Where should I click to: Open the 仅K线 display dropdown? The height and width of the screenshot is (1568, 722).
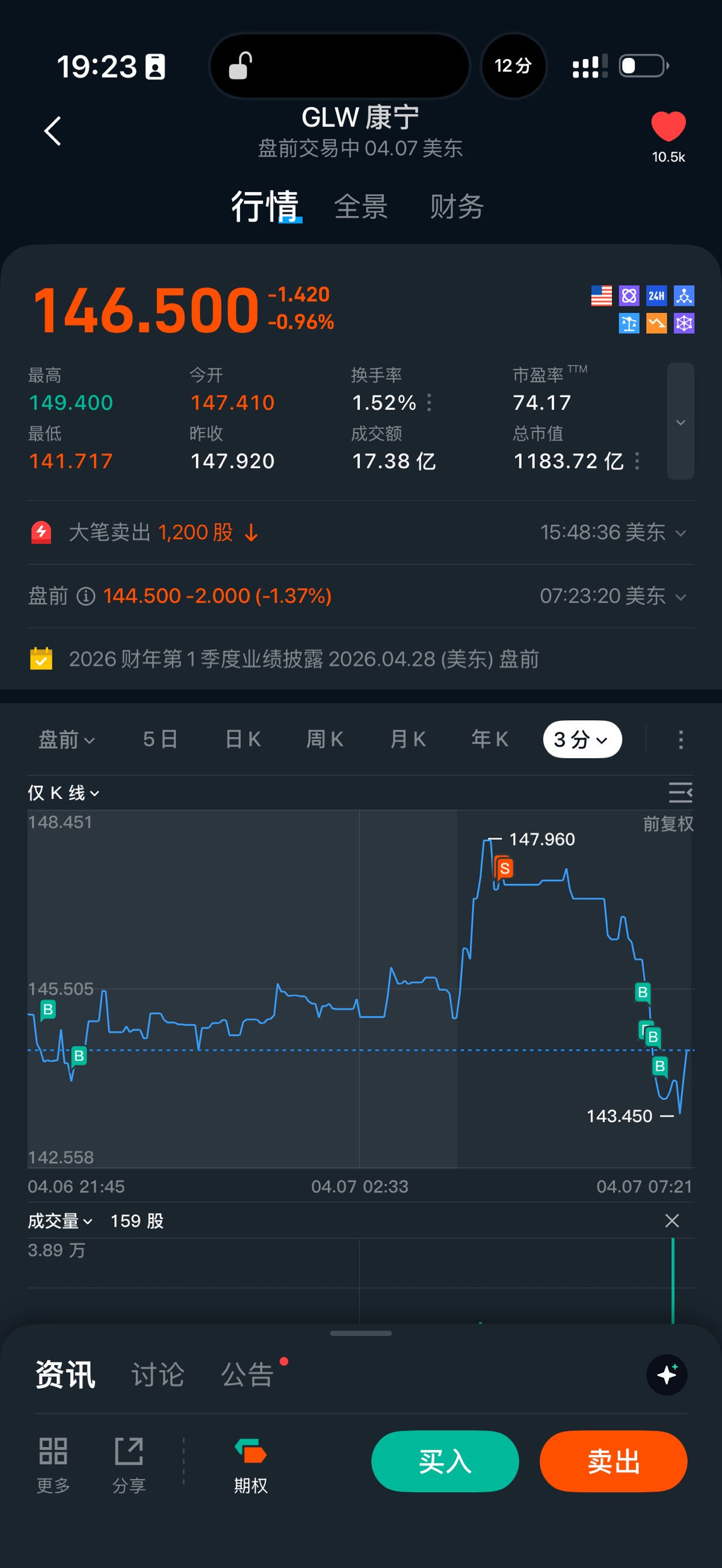tap(63, 792)
